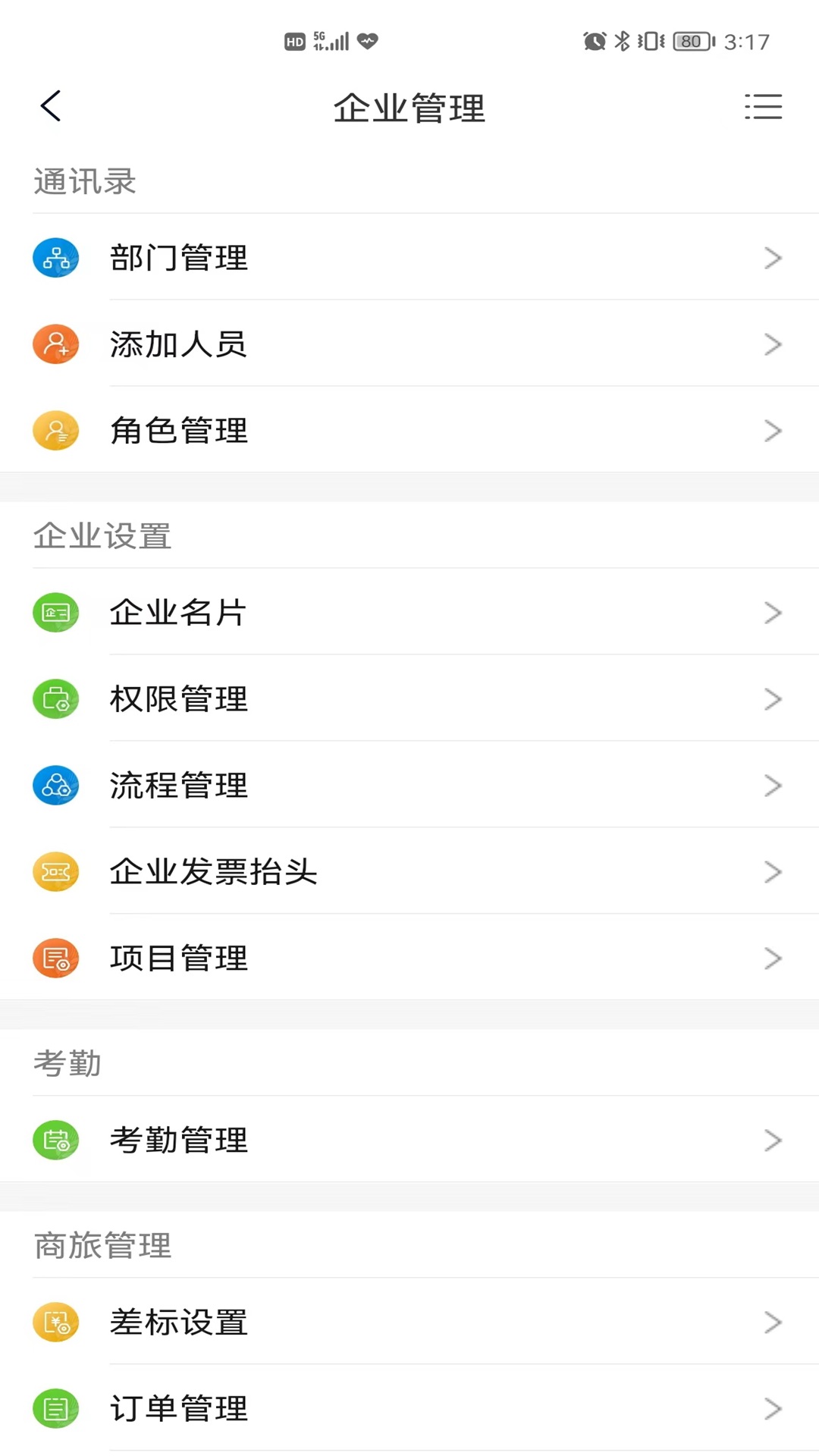
Task: Select the 通讯录 section header
Action: coord(83,180)
